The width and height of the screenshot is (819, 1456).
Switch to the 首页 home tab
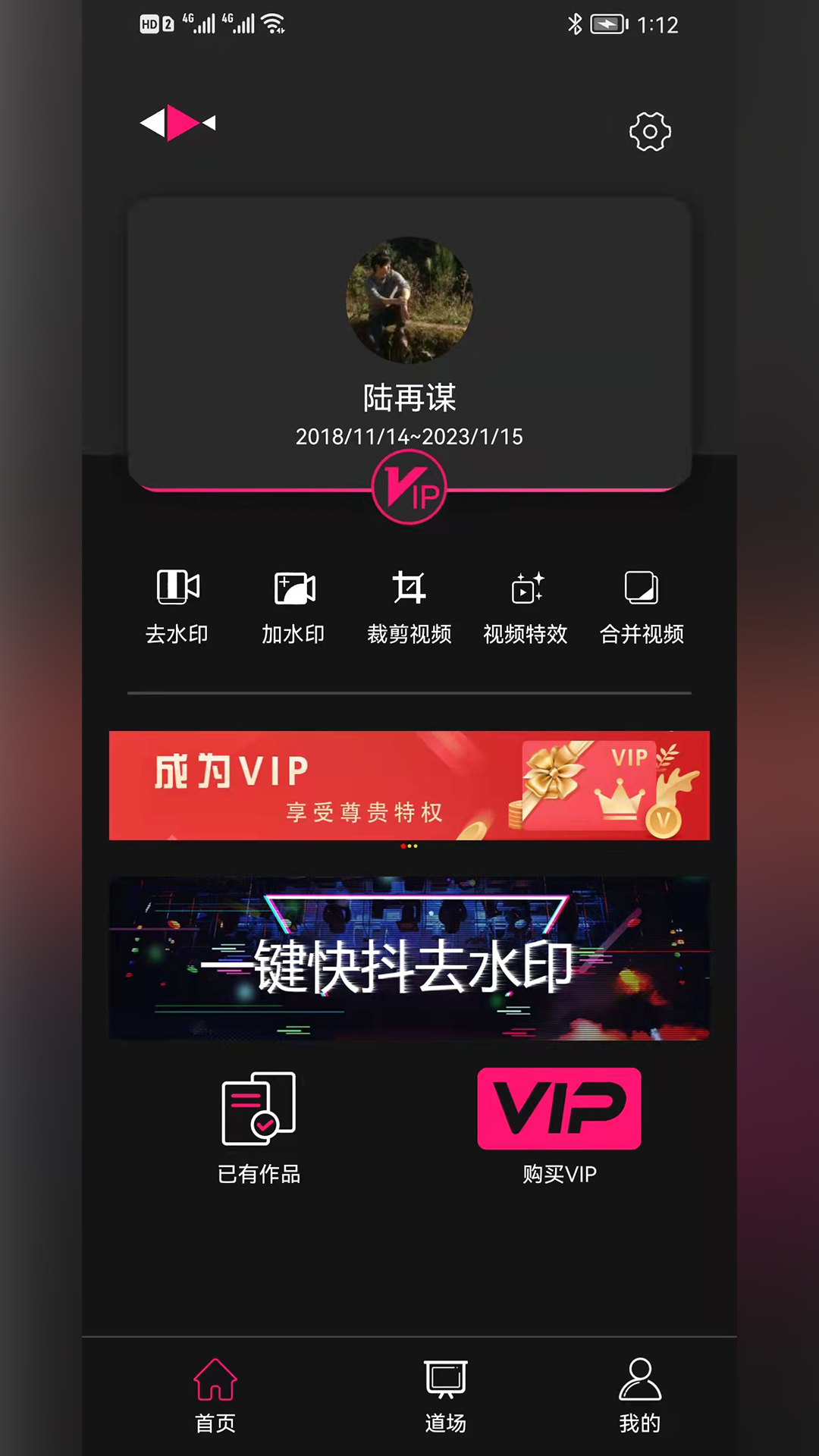tap(215, 1394)
